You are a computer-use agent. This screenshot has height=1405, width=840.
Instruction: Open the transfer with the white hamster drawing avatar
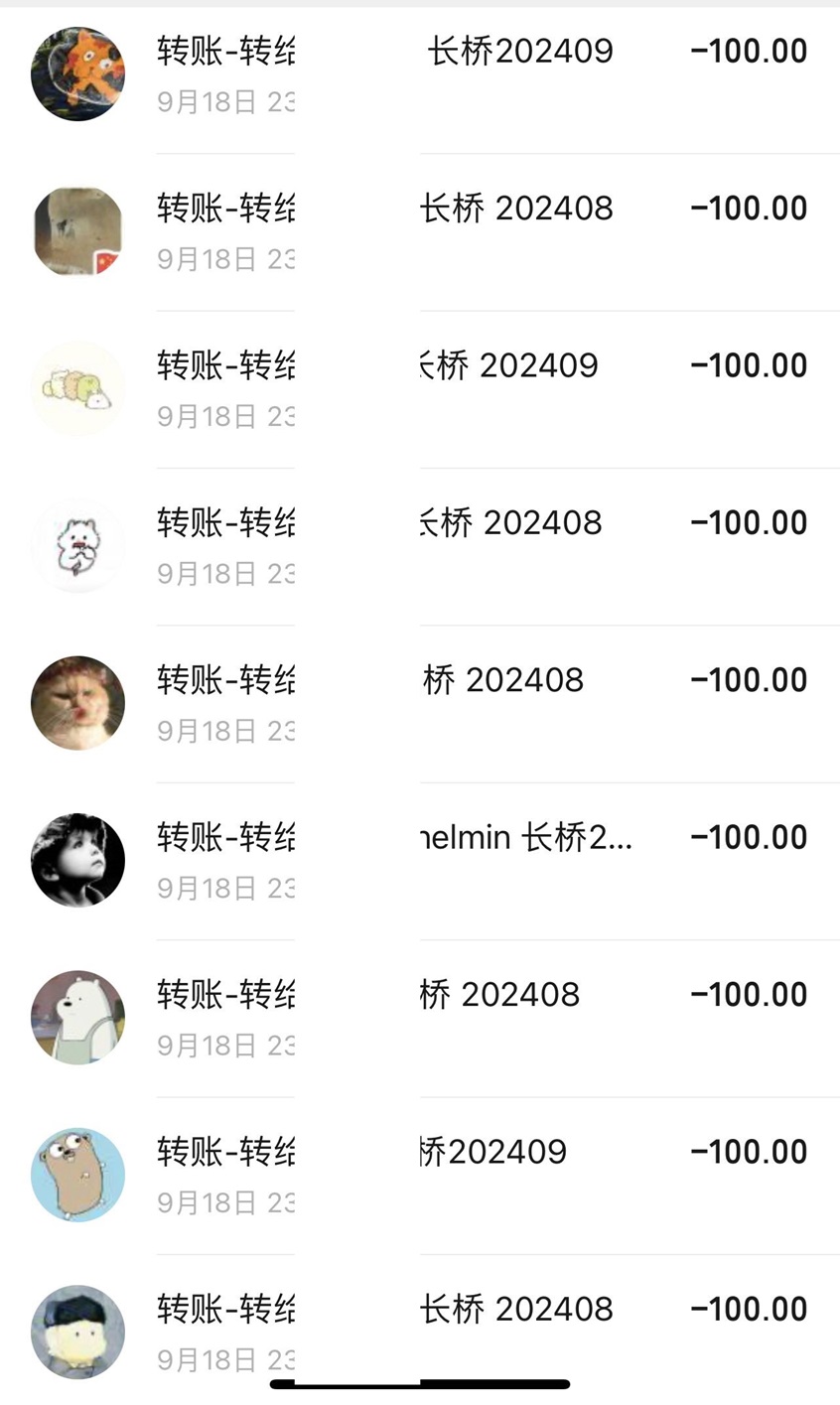click(x=420, y=547)
